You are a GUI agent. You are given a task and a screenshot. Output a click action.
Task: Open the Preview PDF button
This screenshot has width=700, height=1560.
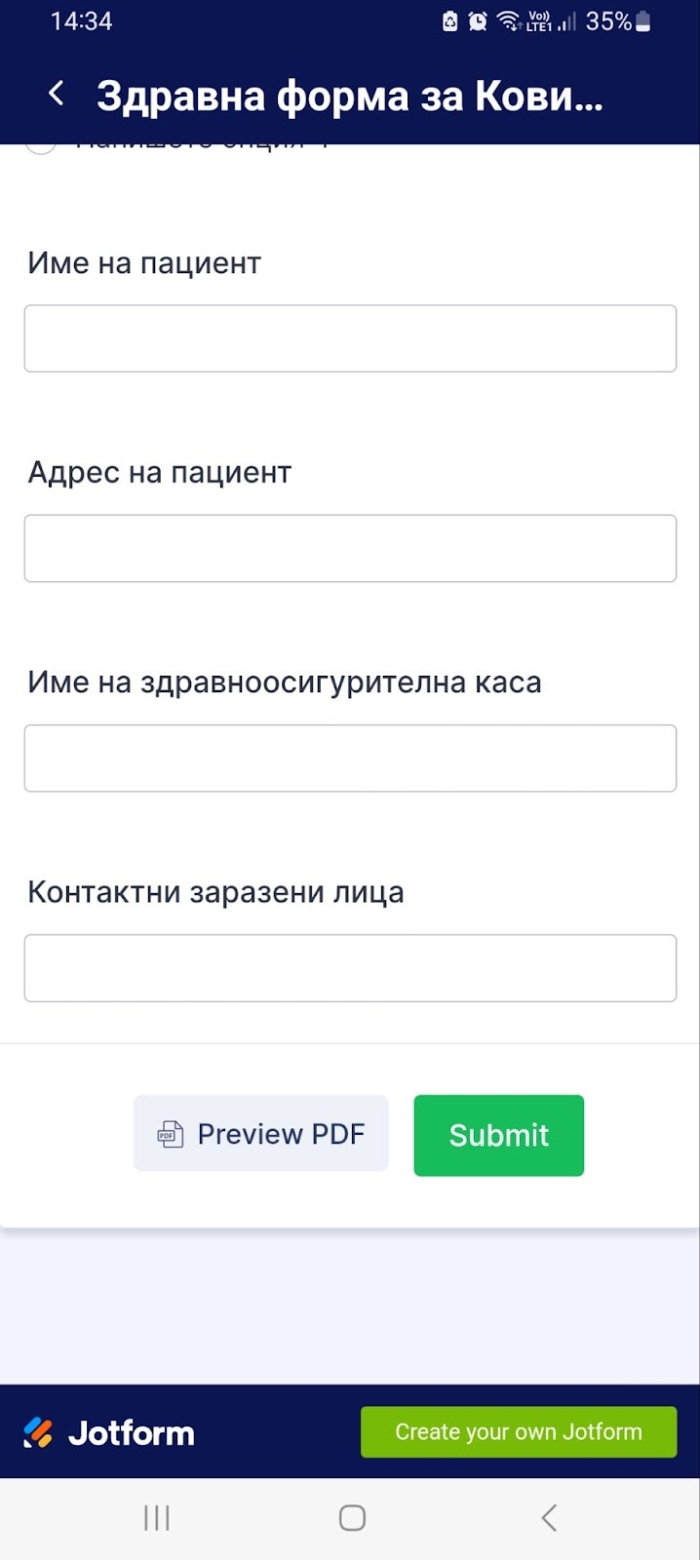pos(261,1134)
